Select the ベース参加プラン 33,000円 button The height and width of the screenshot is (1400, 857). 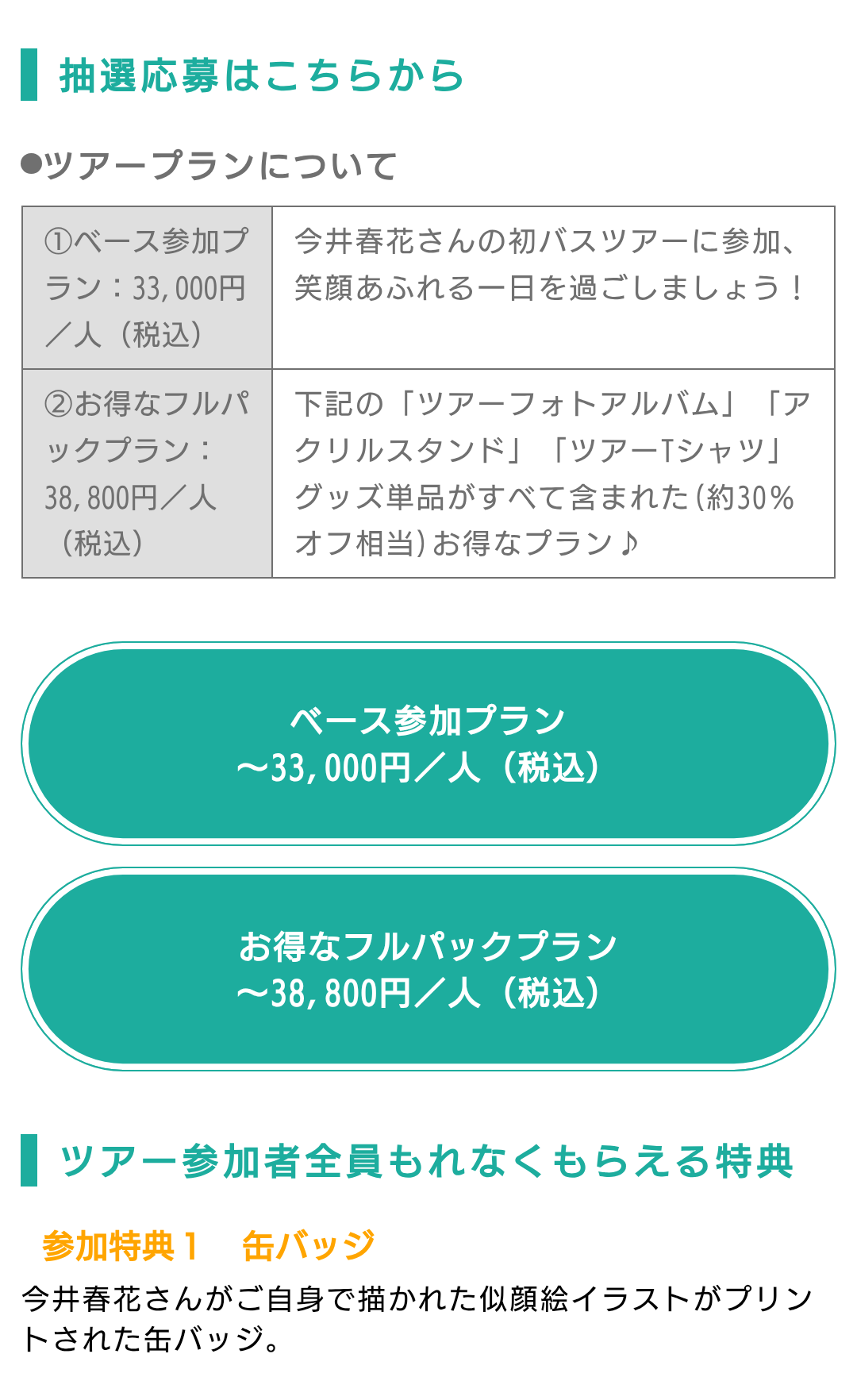428,744
